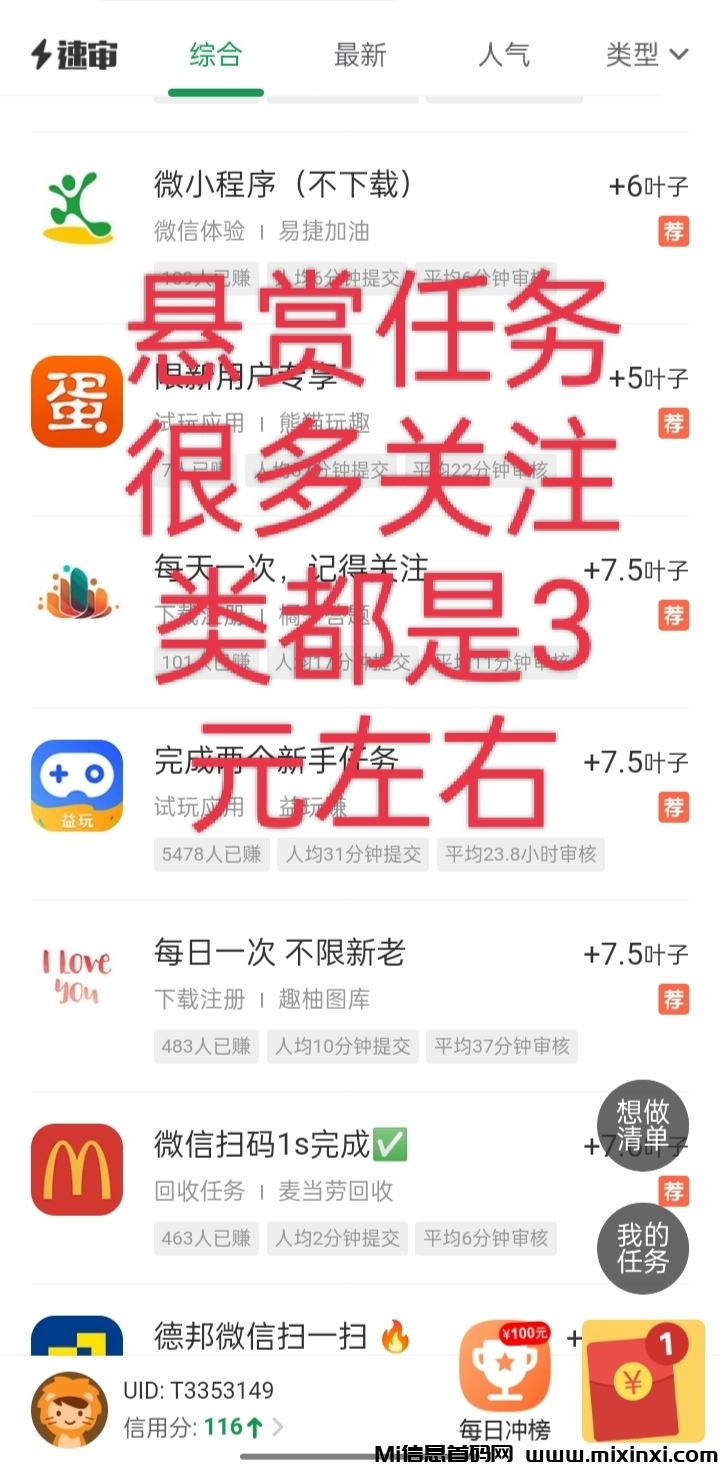Select the 综合 tab
Screen dimensions: 720x1464
coord(216,54)
